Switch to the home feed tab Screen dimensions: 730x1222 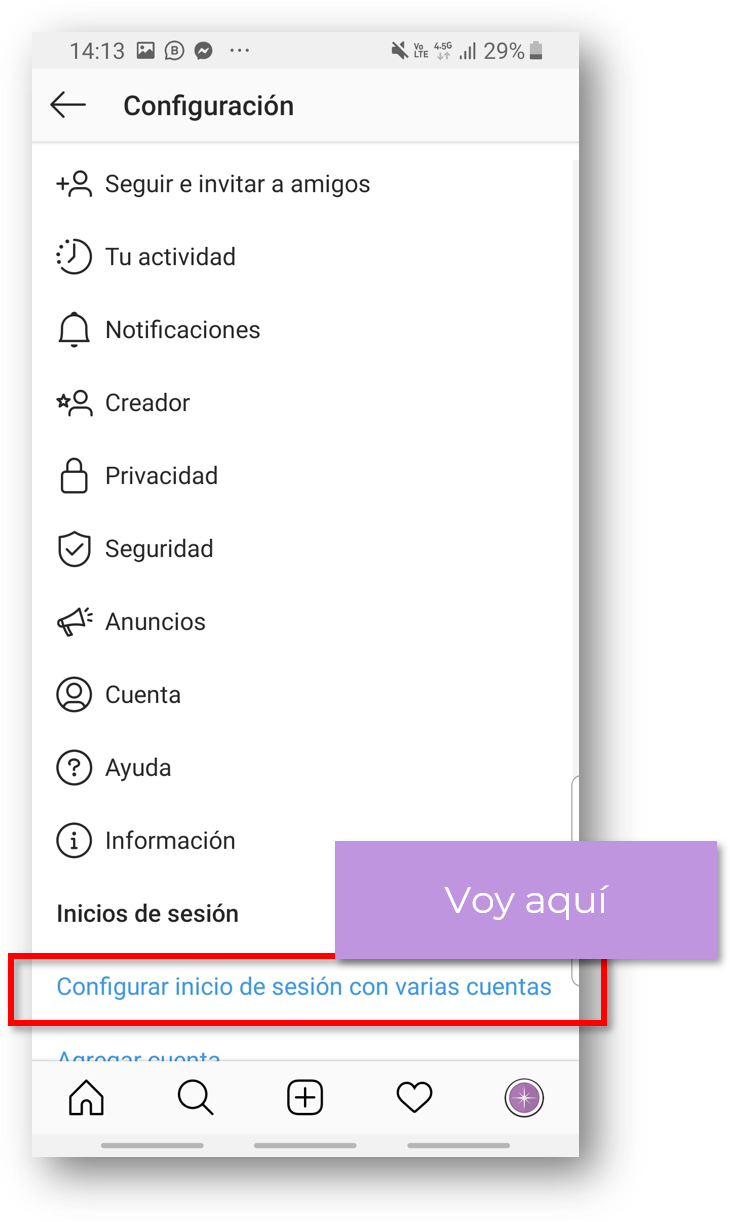click(86, 1098)
